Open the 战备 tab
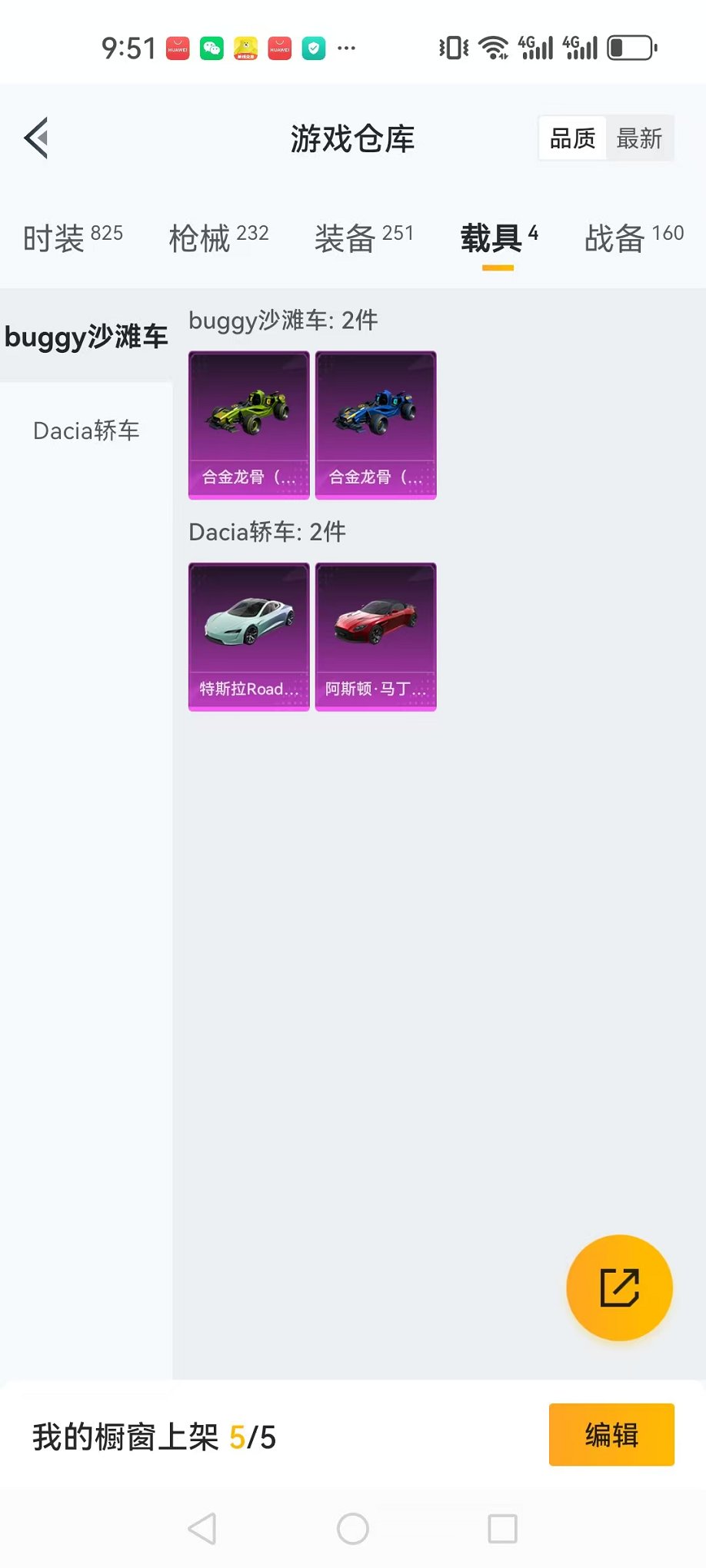706x1568 pixels. (x=634, y=238)
